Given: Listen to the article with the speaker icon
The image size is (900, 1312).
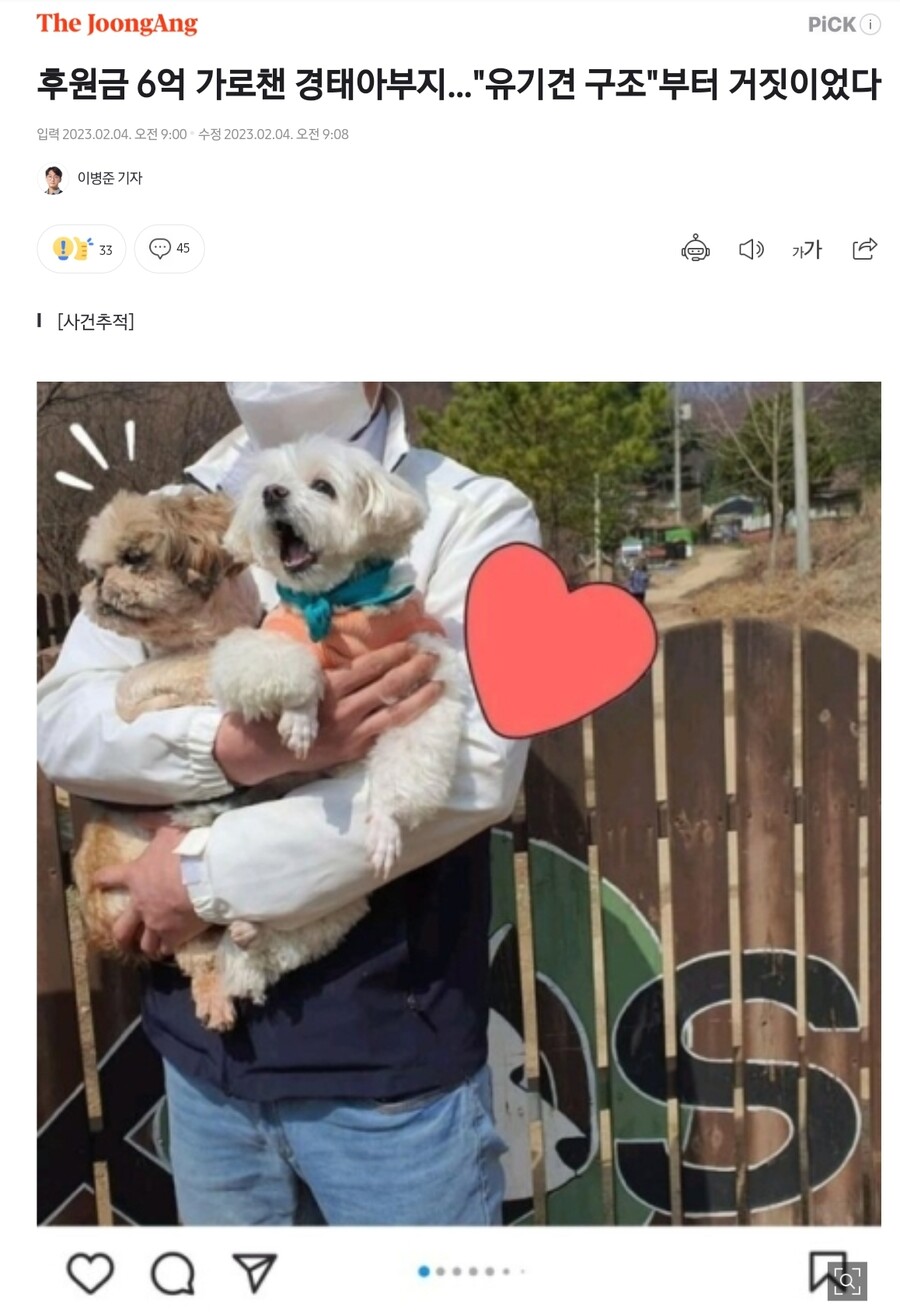Looking at the screenshot, I should [x=751, y=249].
